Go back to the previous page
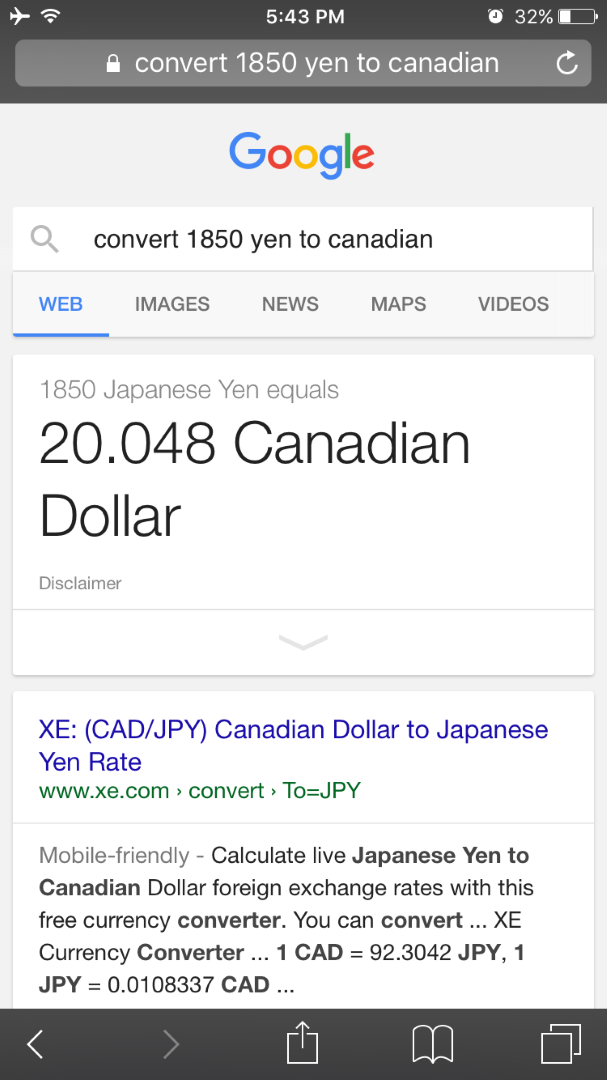 (35, 1045)
